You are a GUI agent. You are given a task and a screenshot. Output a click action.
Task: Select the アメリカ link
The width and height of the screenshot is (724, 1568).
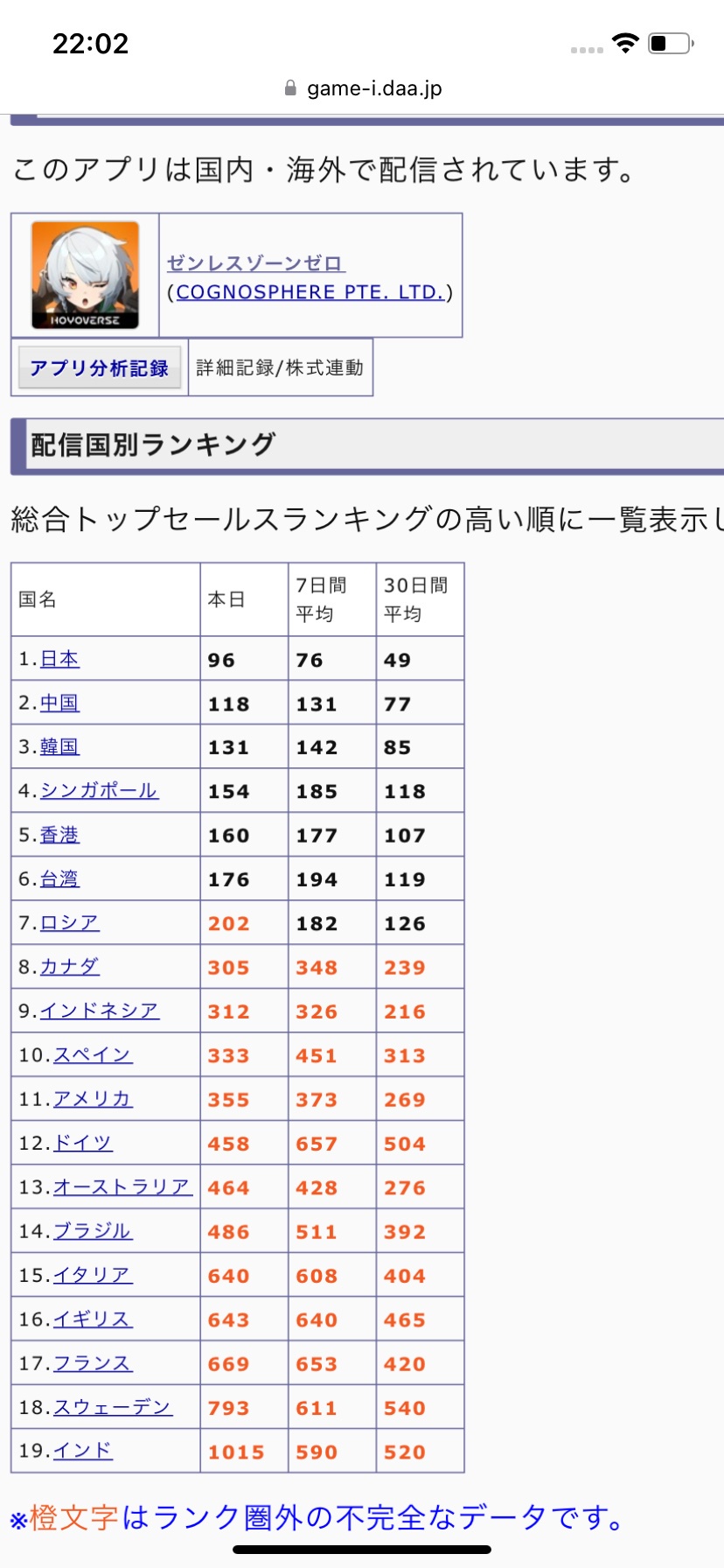93,1098
